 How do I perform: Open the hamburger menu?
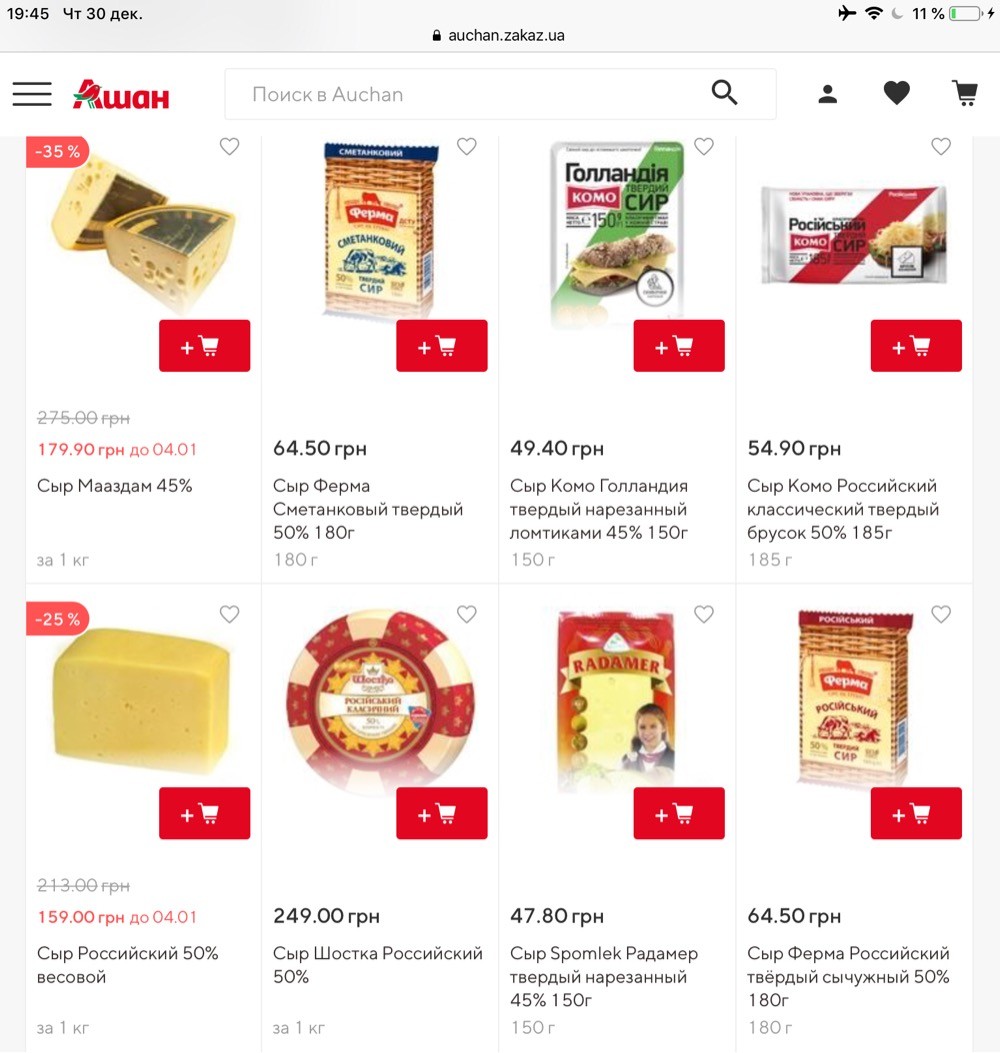[x=32, y=94]
